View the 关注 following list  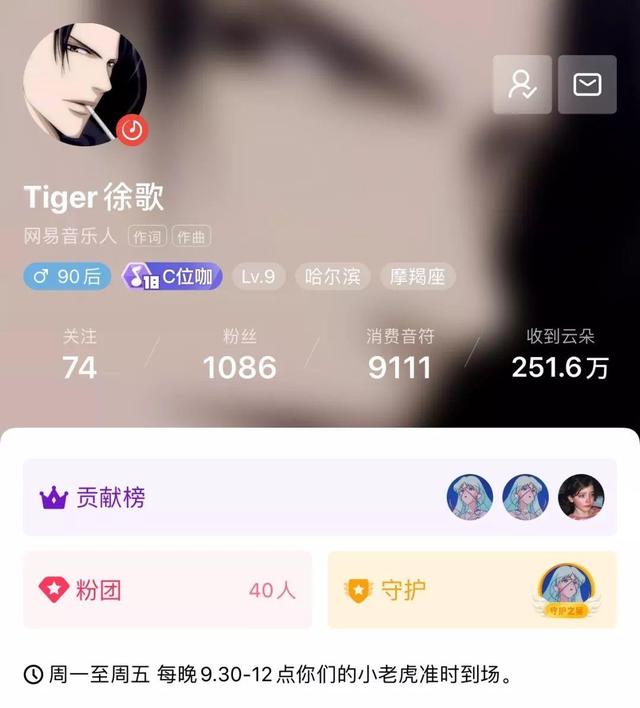[x=79, y=356]
